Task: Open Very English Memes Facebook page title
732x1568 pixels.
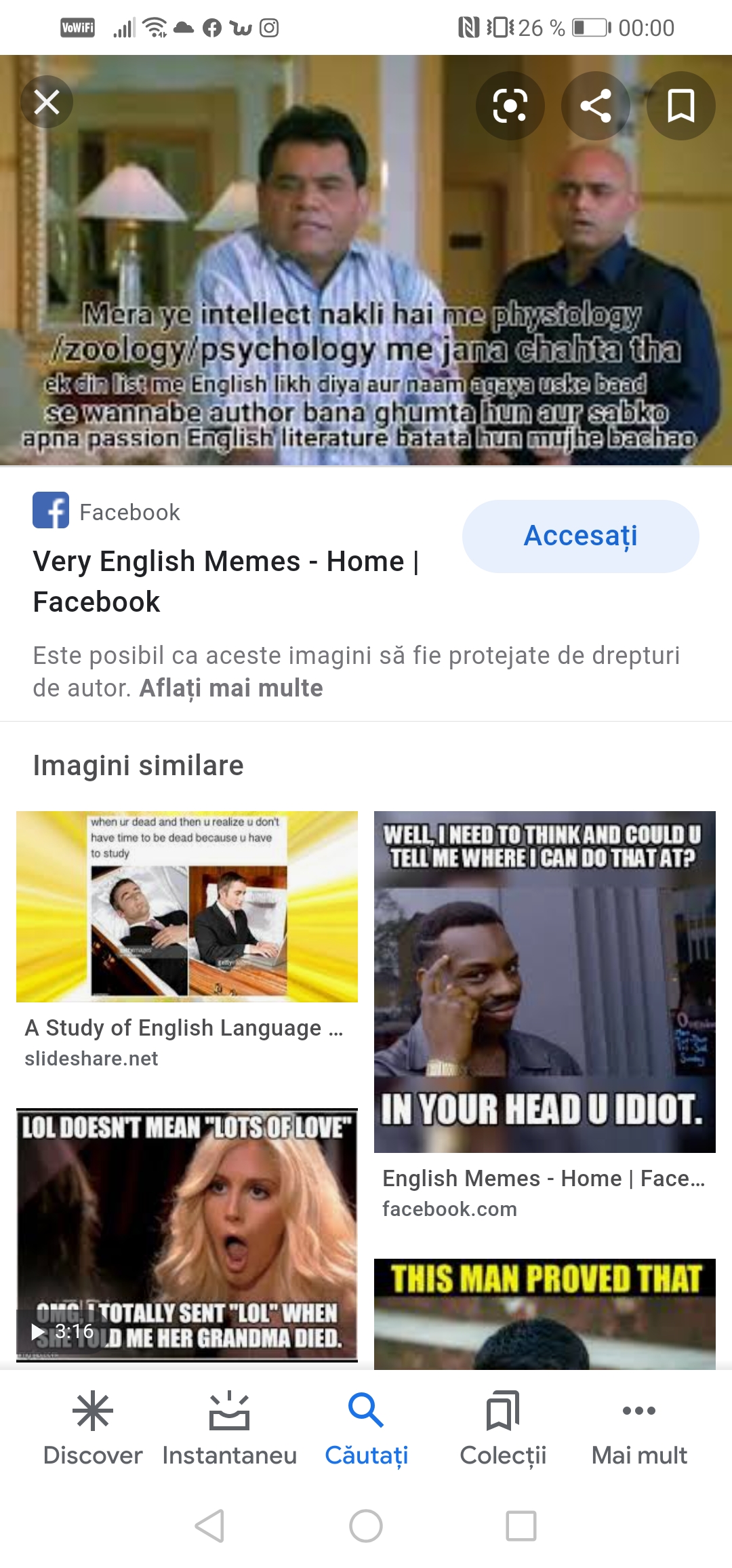Action: [226, 581]
